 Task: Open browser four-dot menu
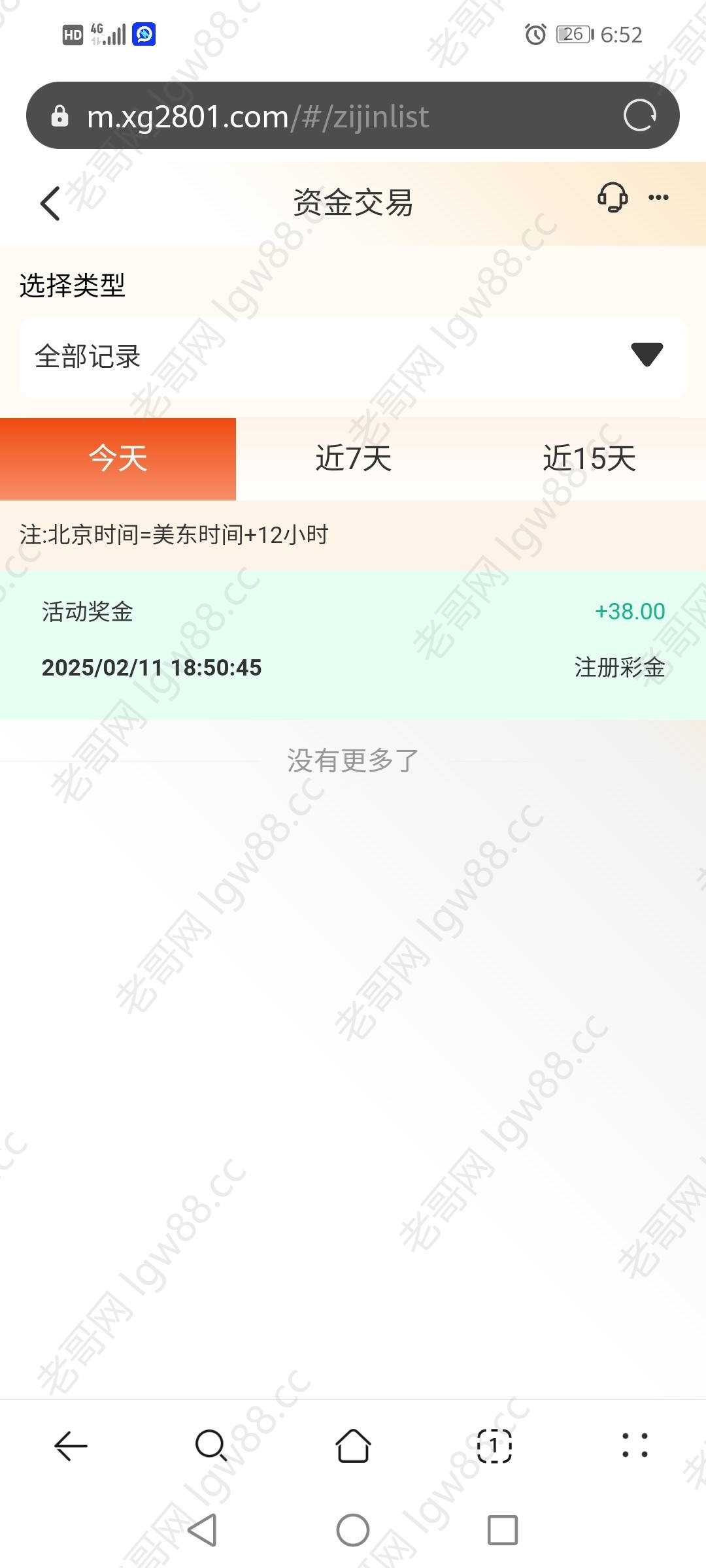635,1445
